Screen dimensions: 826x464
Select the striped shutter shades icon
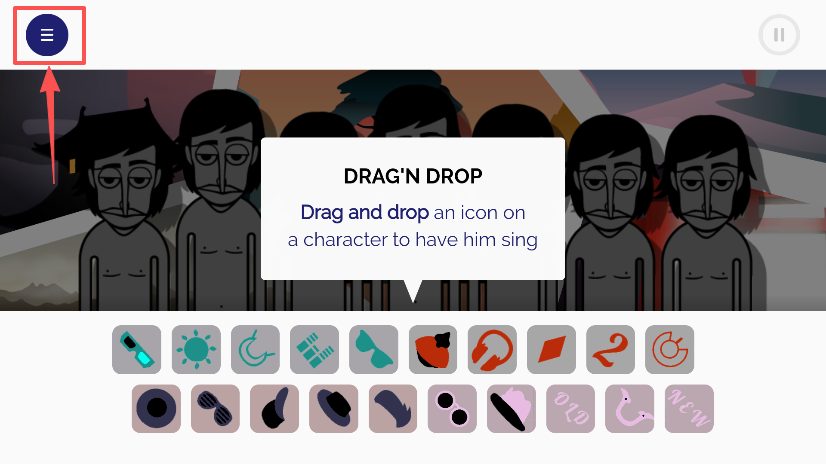point(215,409)
